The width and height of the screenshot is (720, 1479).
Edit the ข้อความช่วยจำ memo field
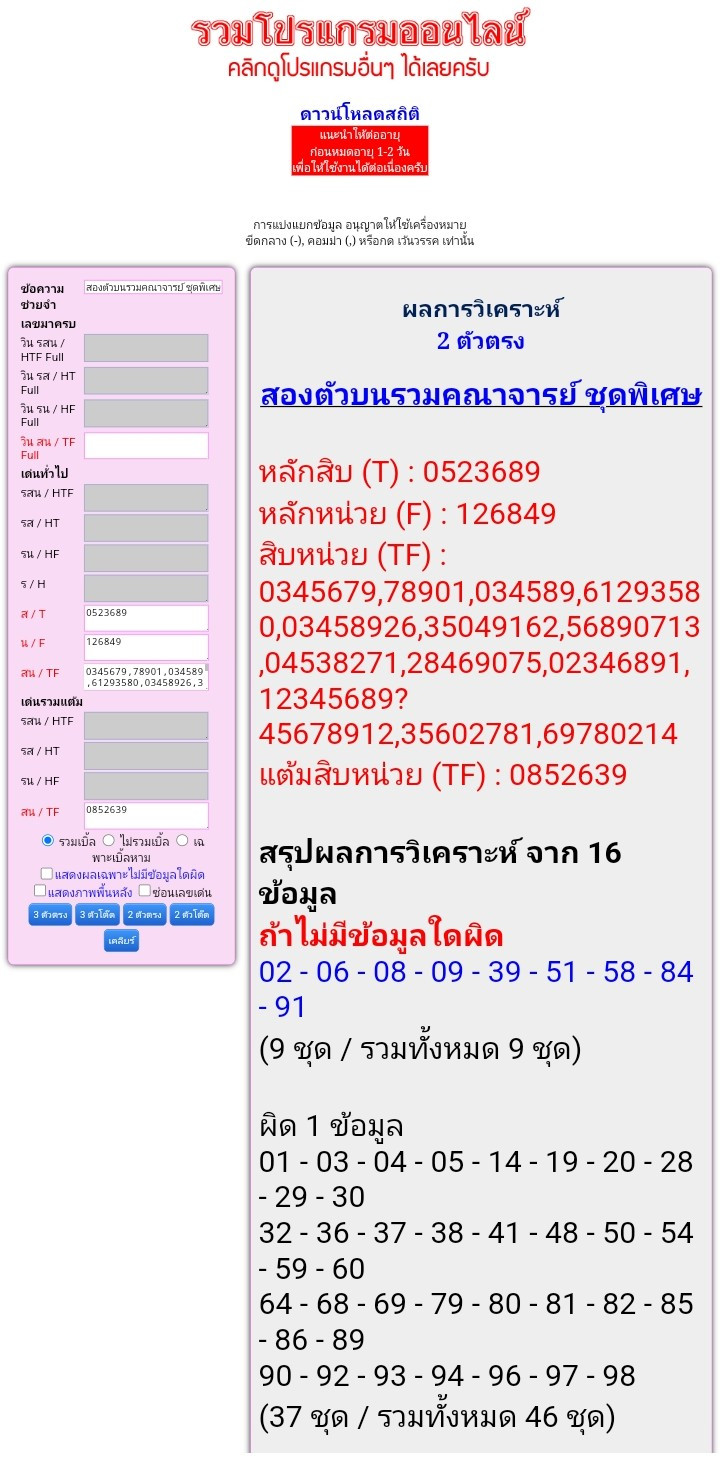pos(153,287)
